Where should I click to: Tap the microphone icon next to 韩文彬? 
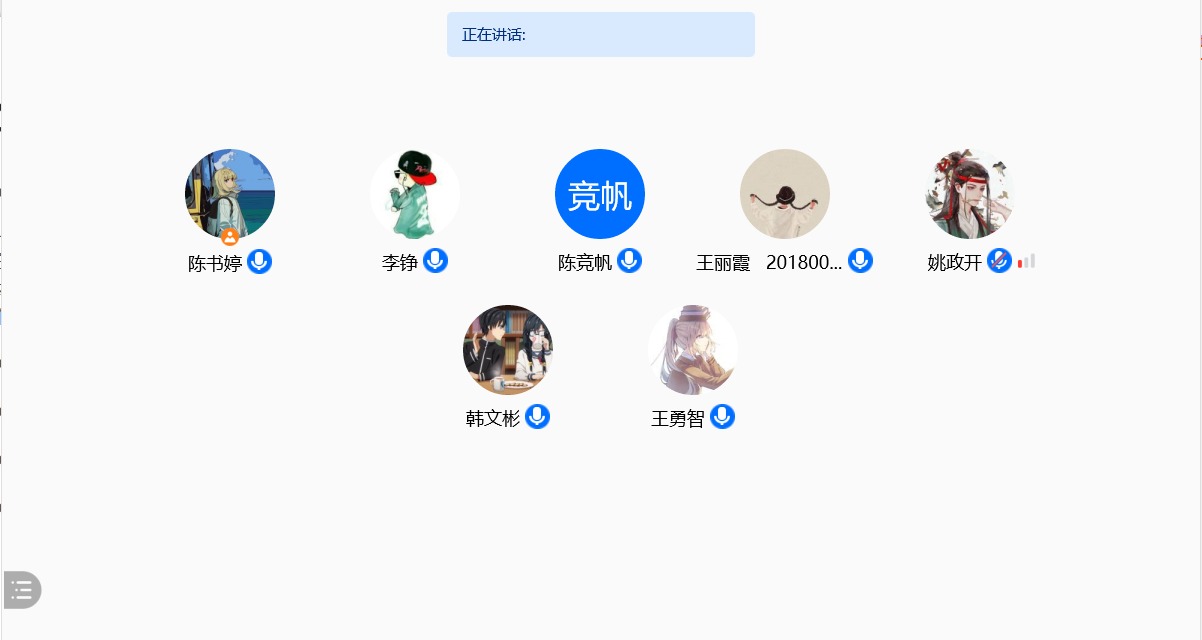pos(537,417)
